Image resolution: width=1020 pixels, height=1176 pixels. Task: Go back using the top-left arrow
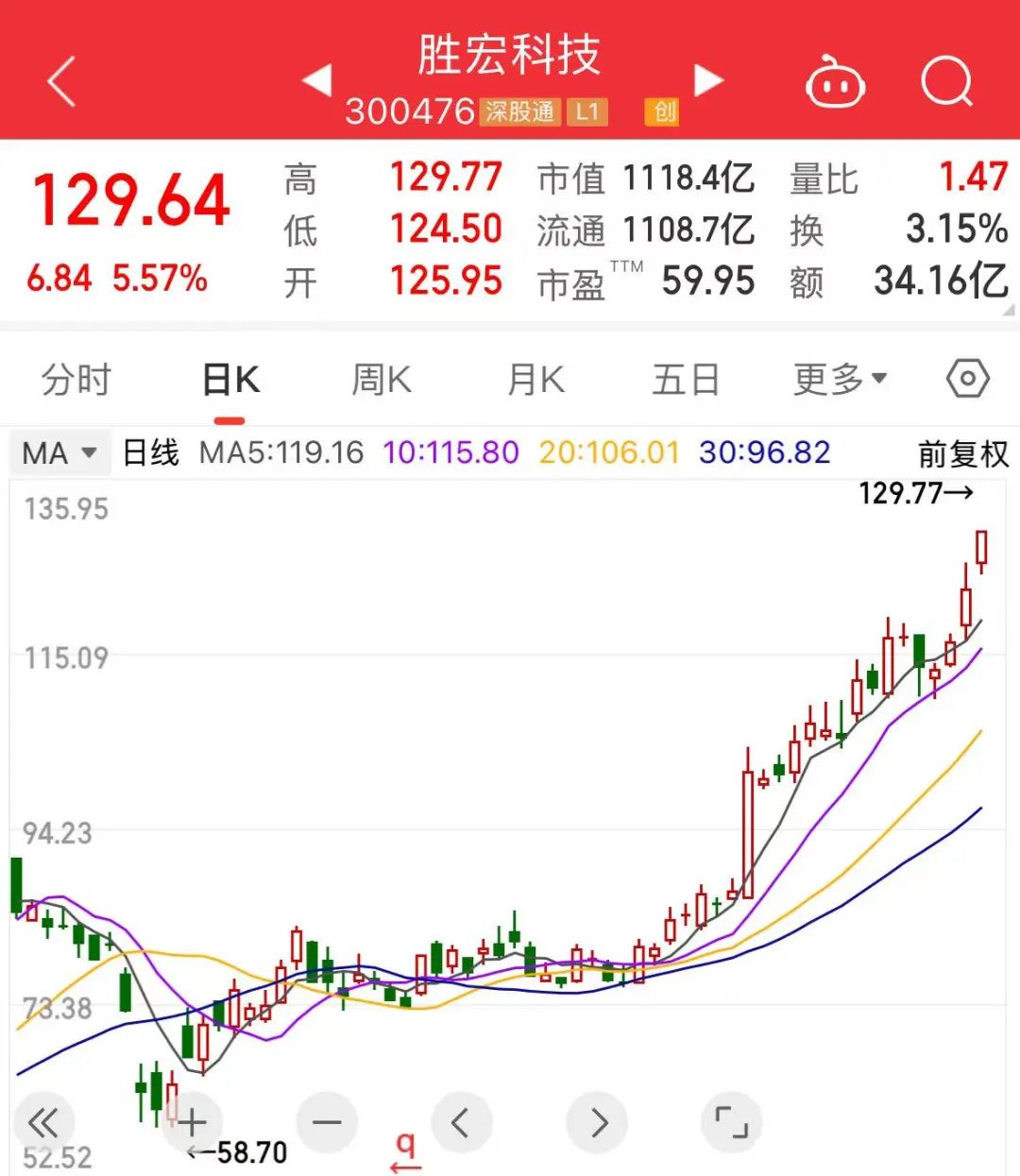click(x=61, y=82)
